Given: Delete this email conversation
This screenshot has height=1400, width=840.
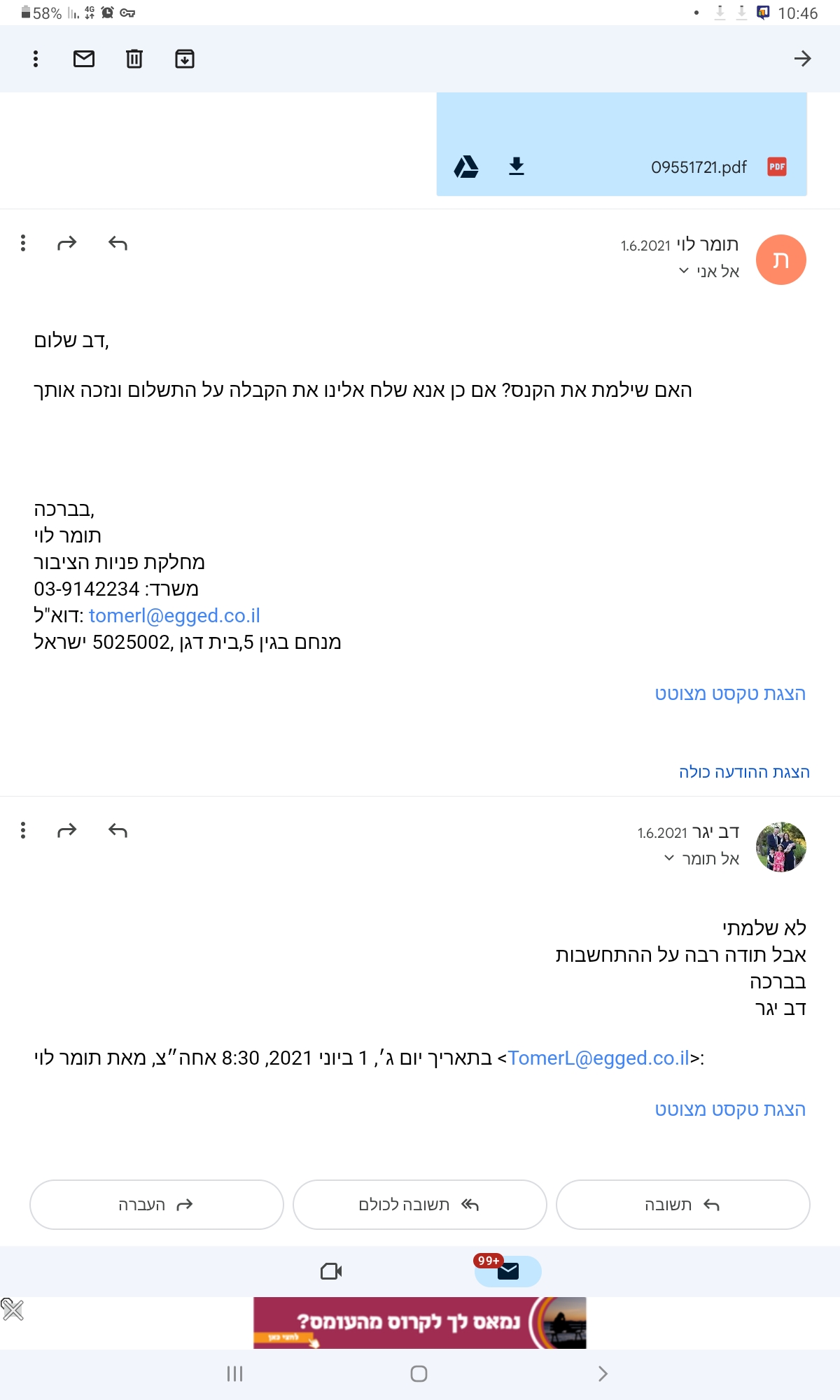Looking at the screenshot, I should pos(134,59).
